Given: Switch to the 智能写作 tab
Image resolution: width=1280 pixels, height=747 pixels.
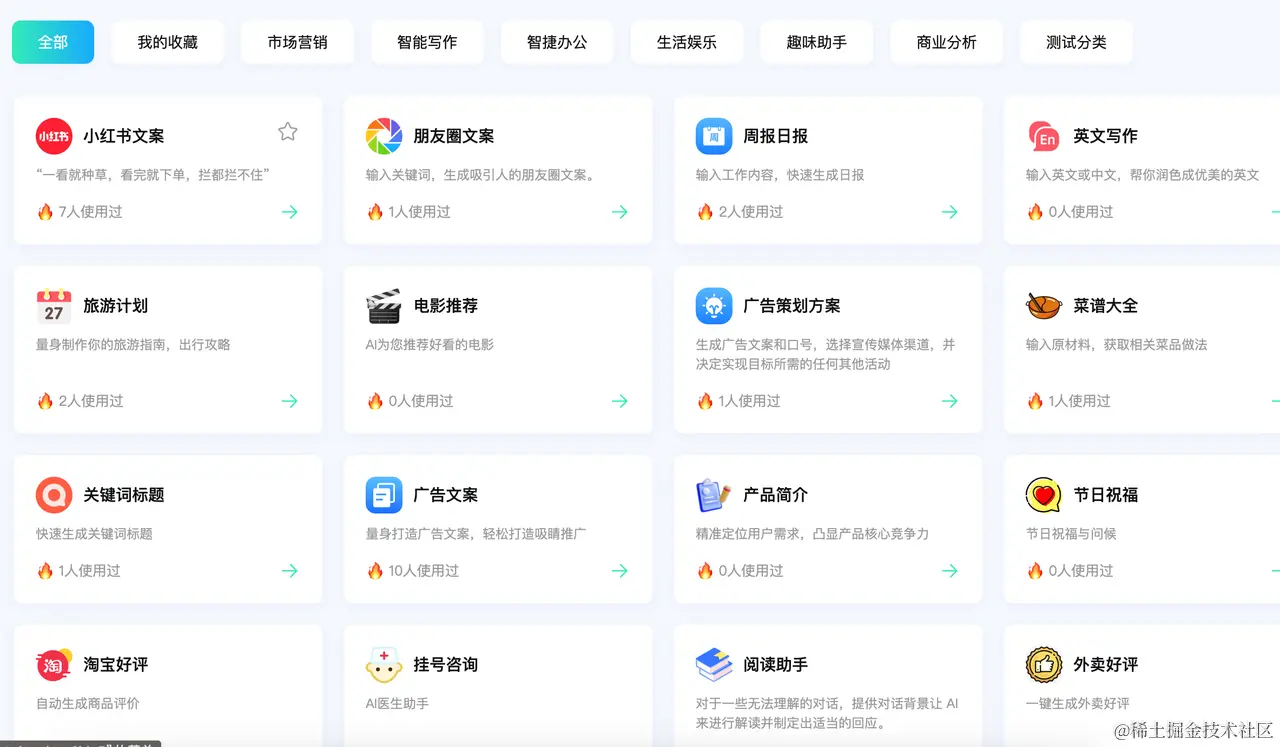Looking at the screenshot, I should point(427,42).
